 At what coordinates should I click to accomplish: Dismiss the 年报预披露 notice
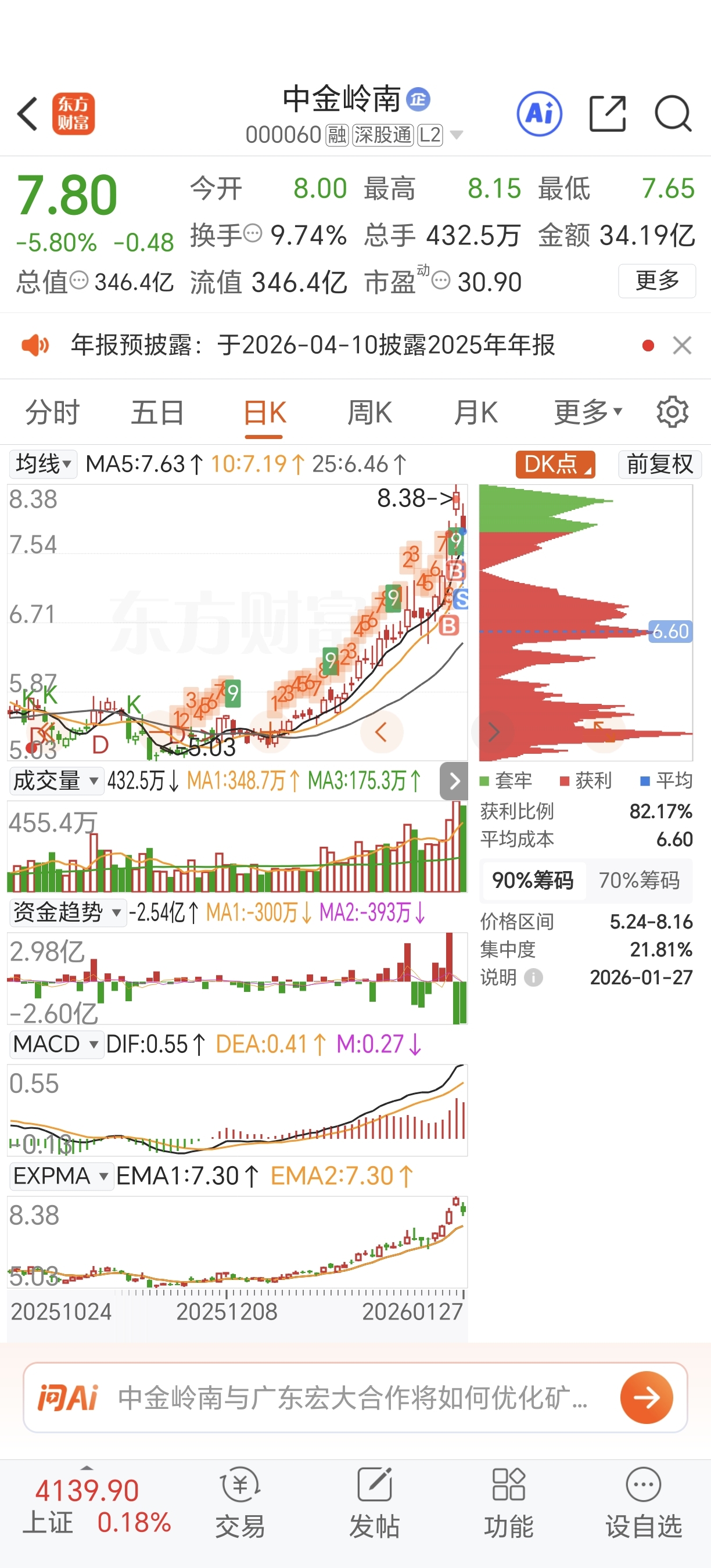(682, 345)
